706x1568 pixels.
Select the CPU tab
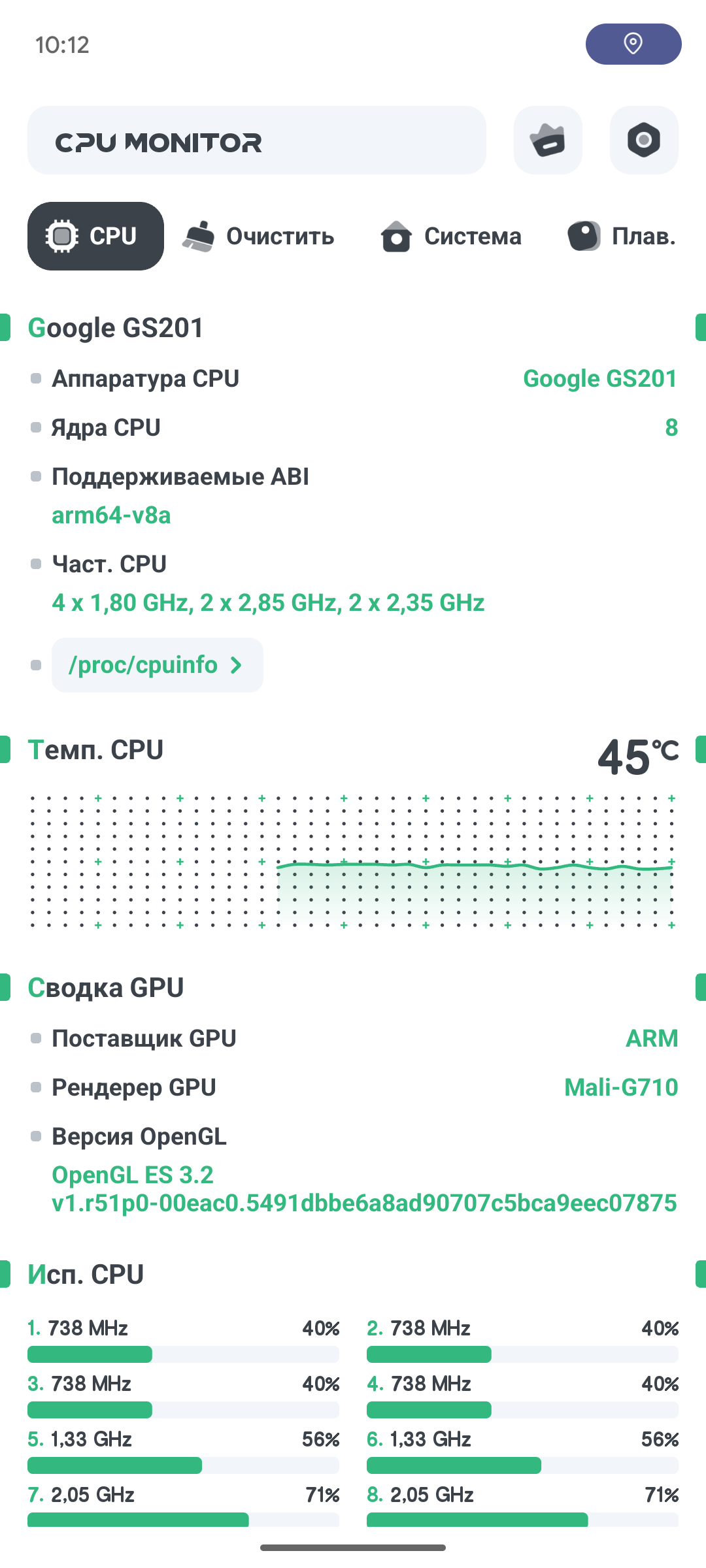pos(95,236)
